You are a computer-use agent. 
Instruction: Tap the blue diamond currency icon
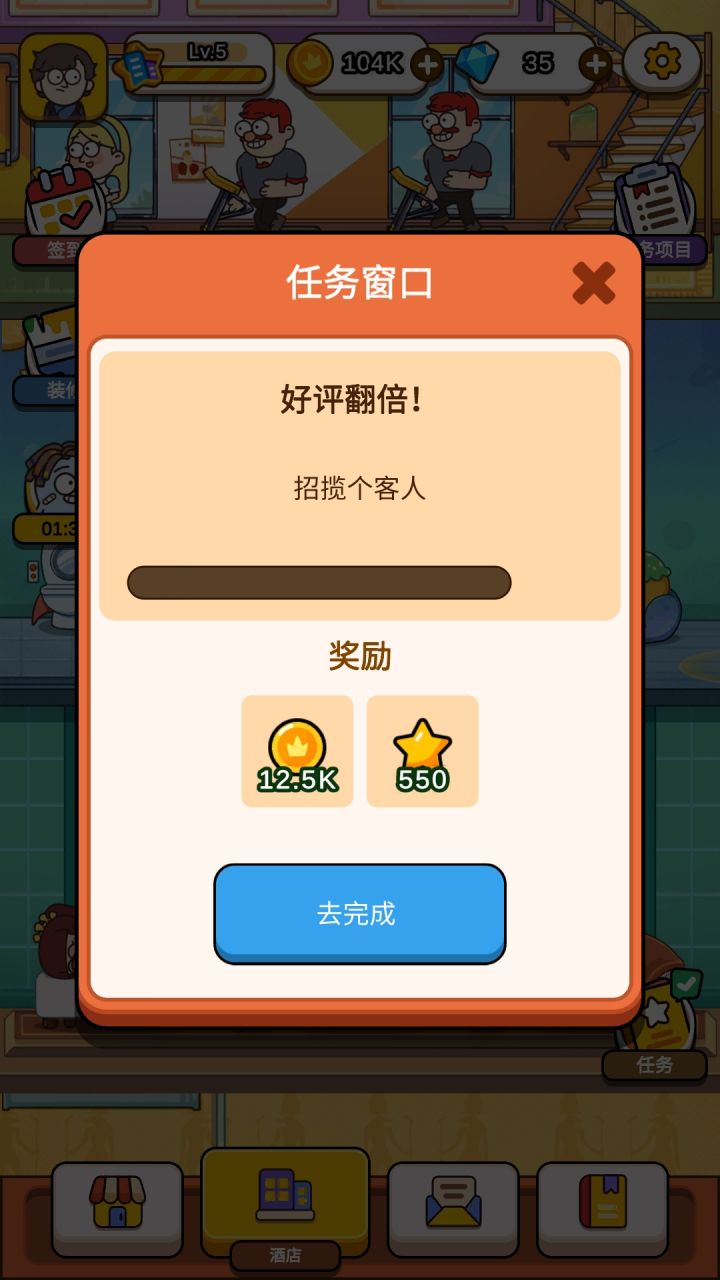479,62
